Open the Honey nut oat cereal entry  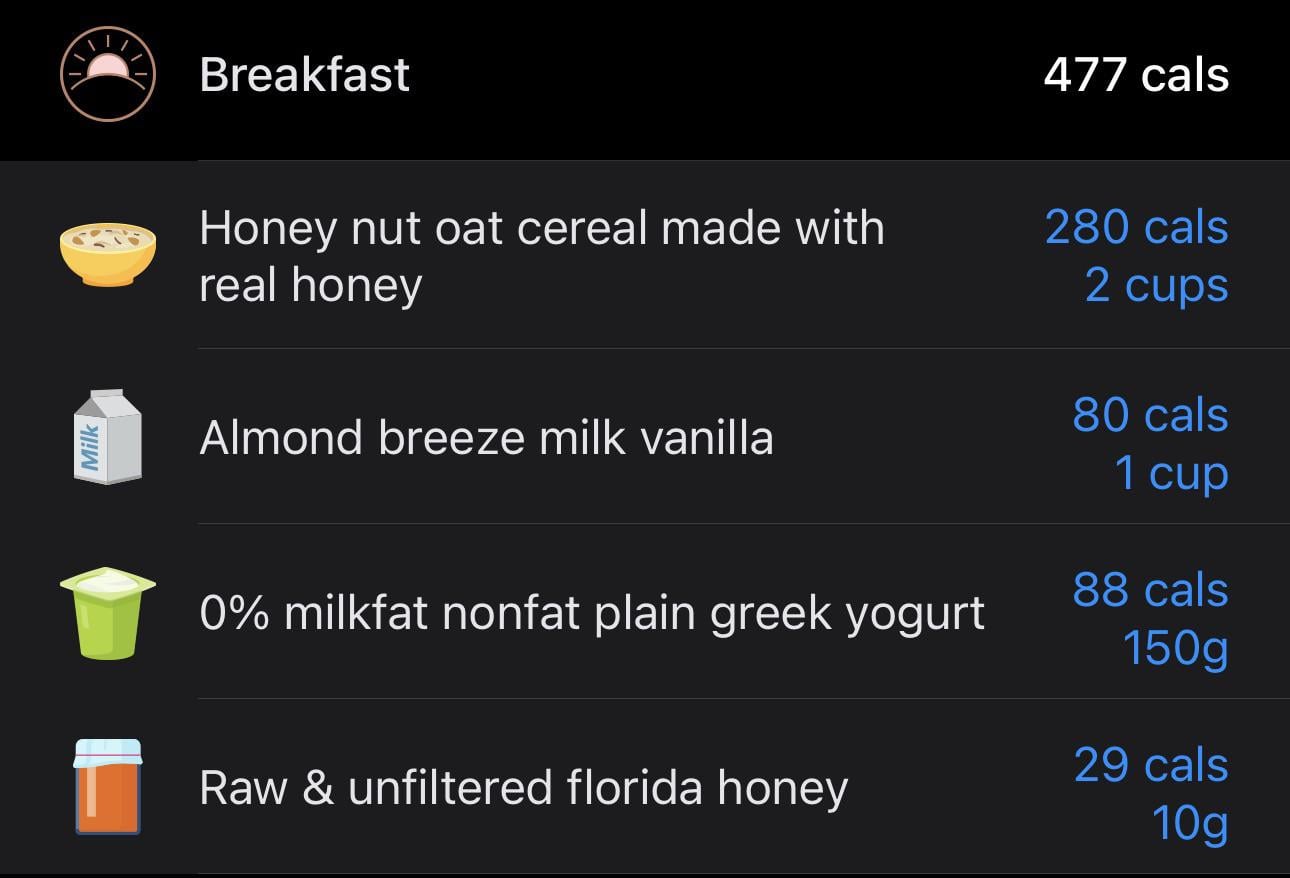[541, 256]
